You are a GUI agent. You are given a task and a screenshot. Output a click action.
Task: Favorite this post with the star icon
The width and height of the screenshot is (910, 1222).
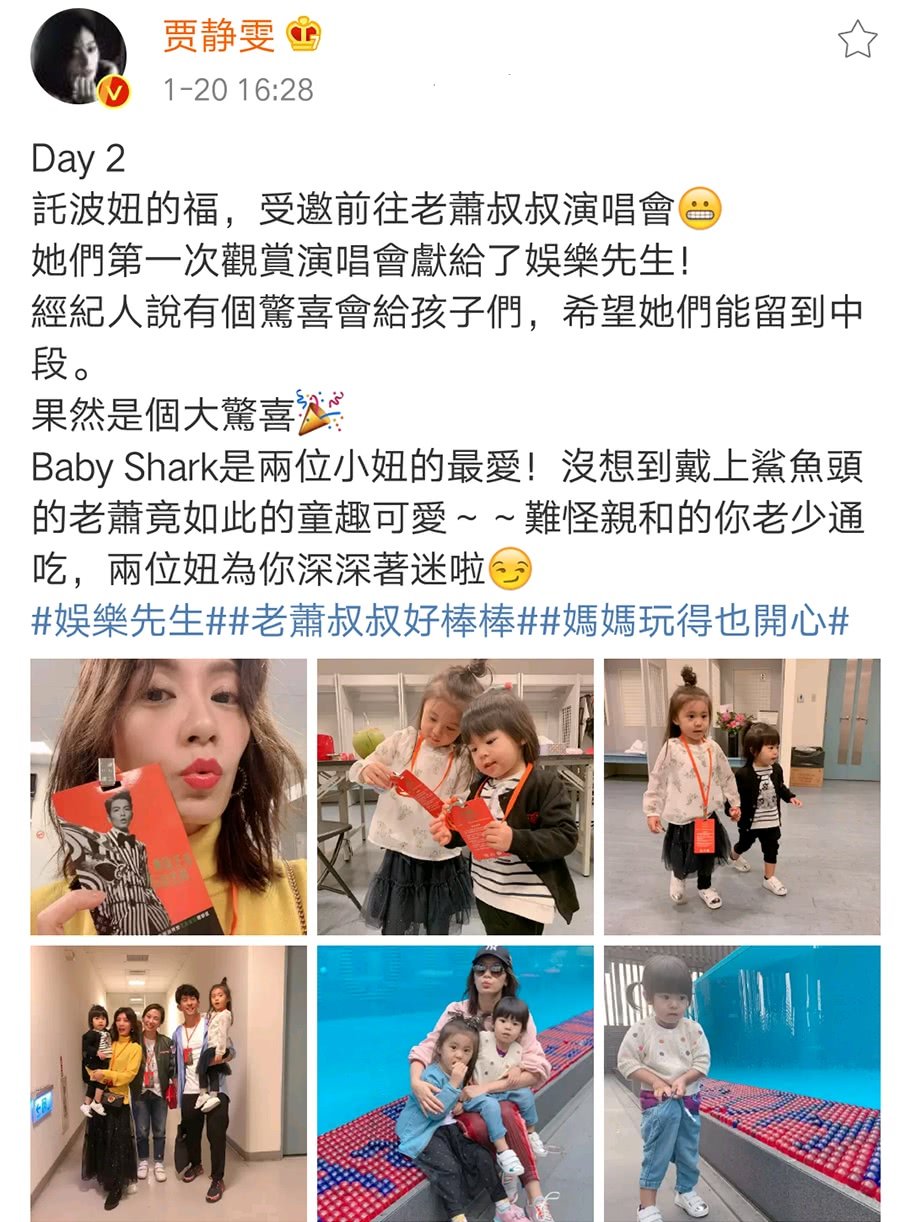click(x=857, y=40)
